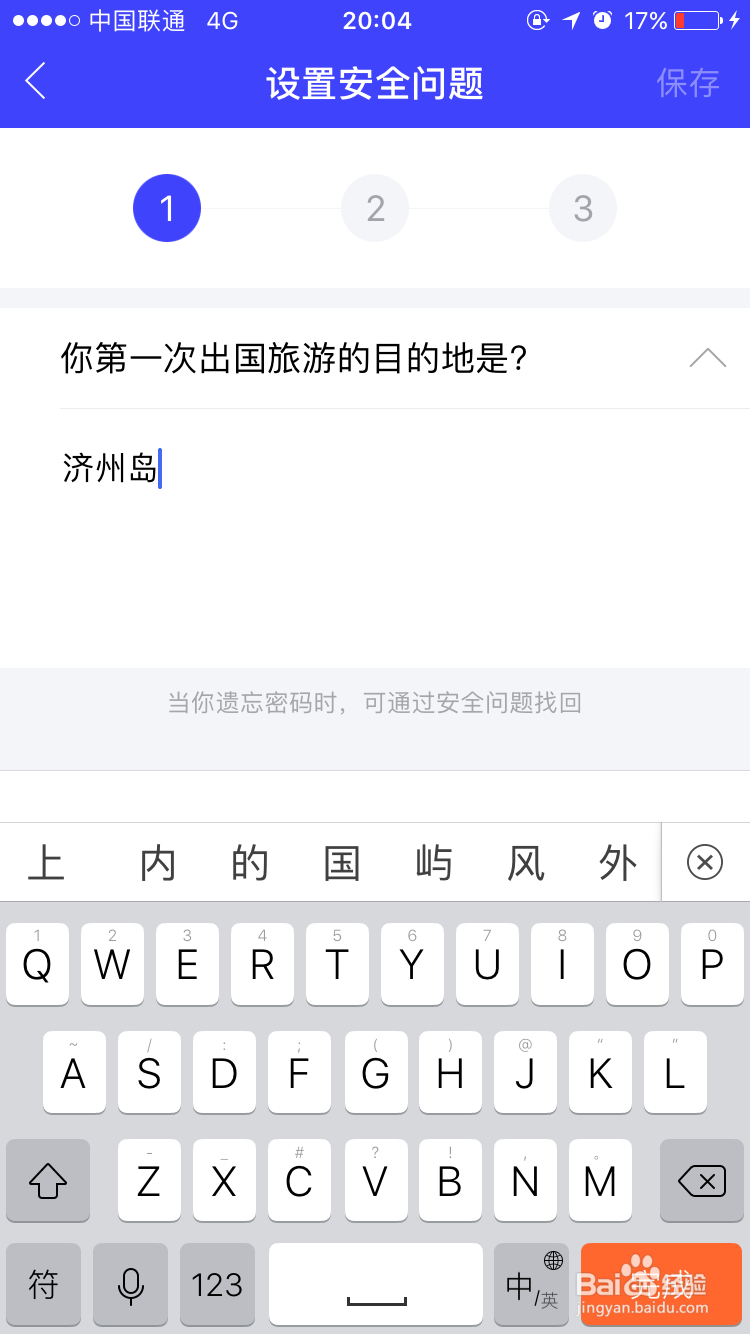Select candidate word 屿 from suggestions

coord(433,862)
